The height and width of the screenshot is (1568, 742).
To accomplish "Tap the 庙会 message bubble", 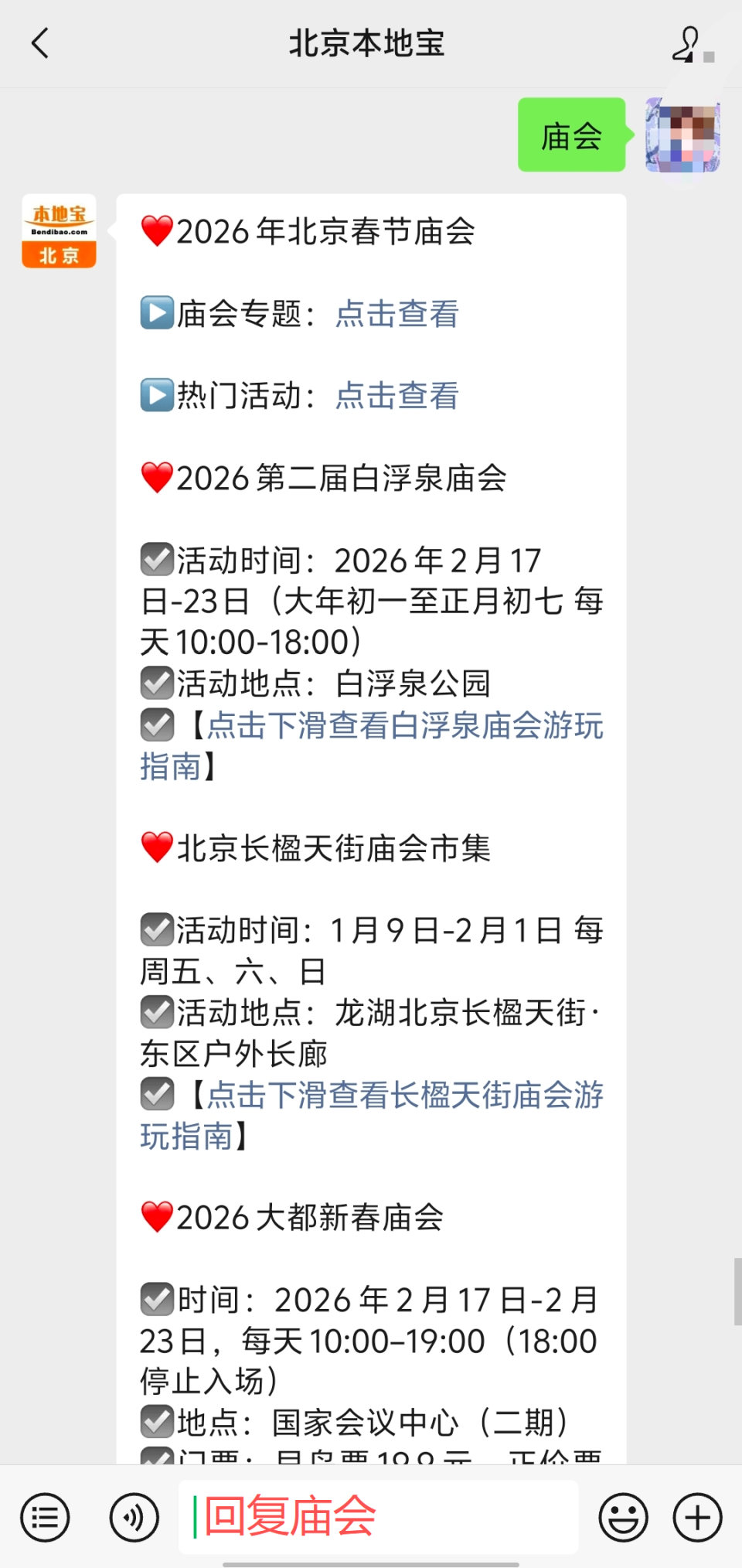I will pos(571,136).
